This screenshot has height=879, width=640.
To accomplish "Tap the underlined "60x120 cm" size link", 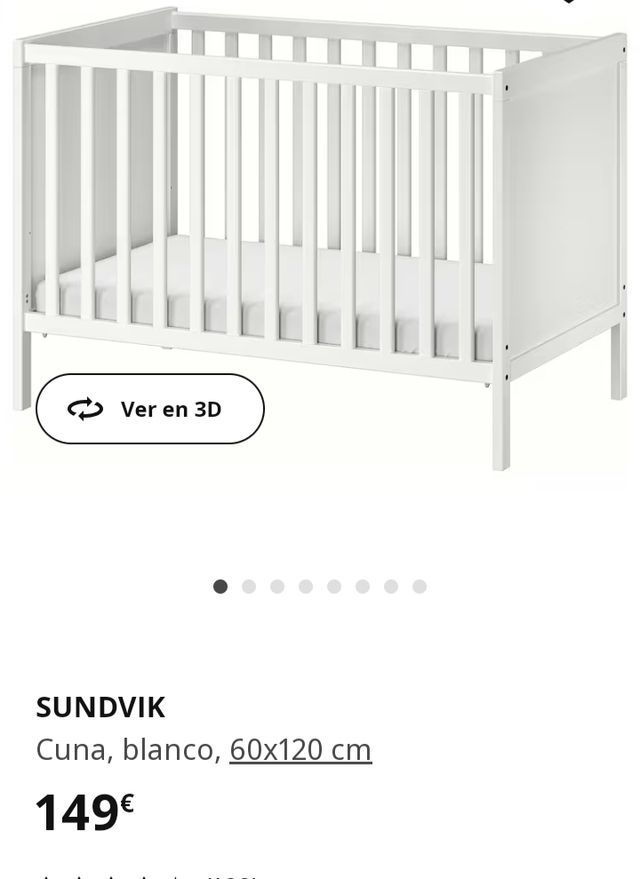I will [300, 749].
